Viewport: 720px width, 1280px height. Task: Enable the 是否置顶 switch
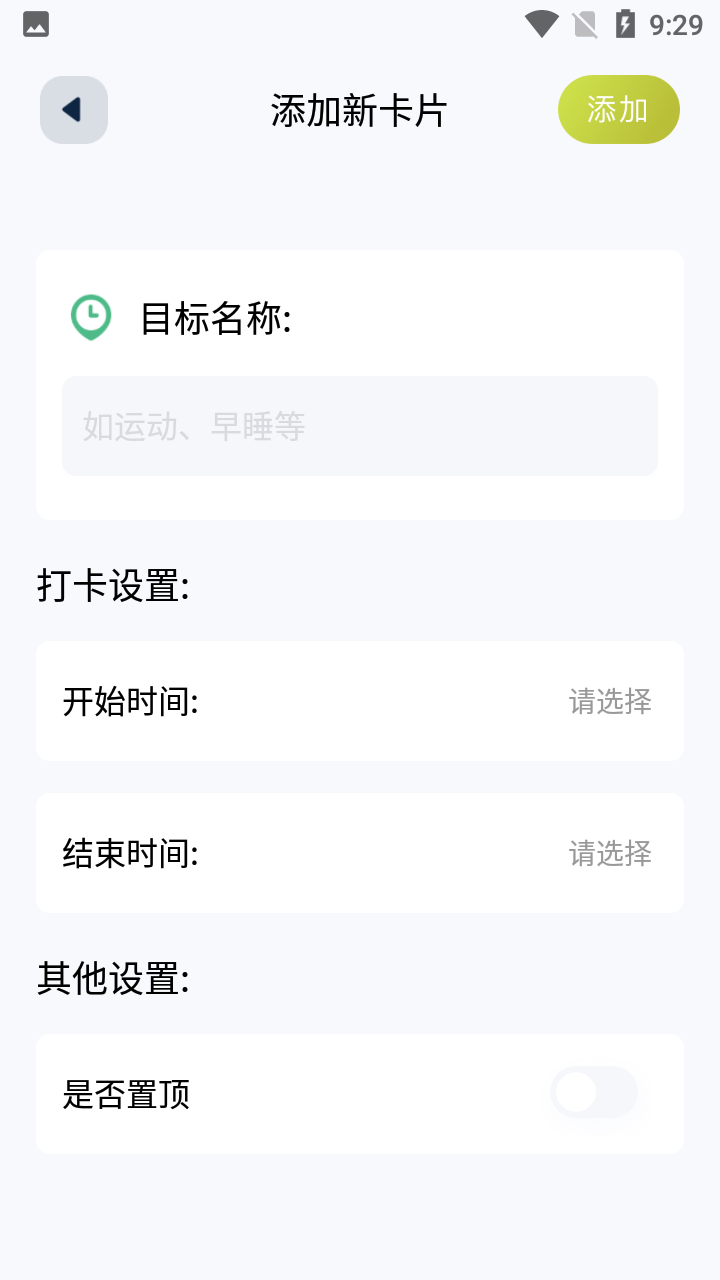[594, 1093]
